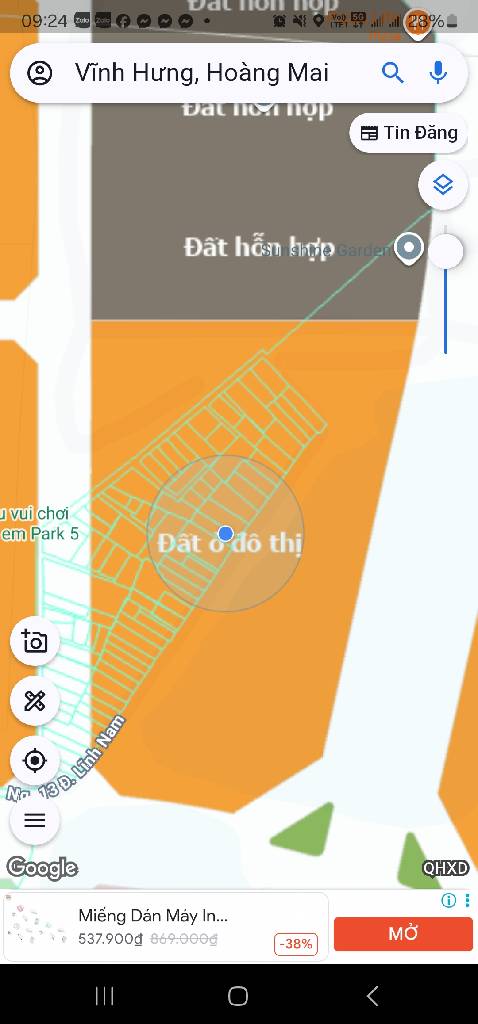478x1024 pixels.
Task: Open the Tin Đăng listings button
Action: (409, 133)
